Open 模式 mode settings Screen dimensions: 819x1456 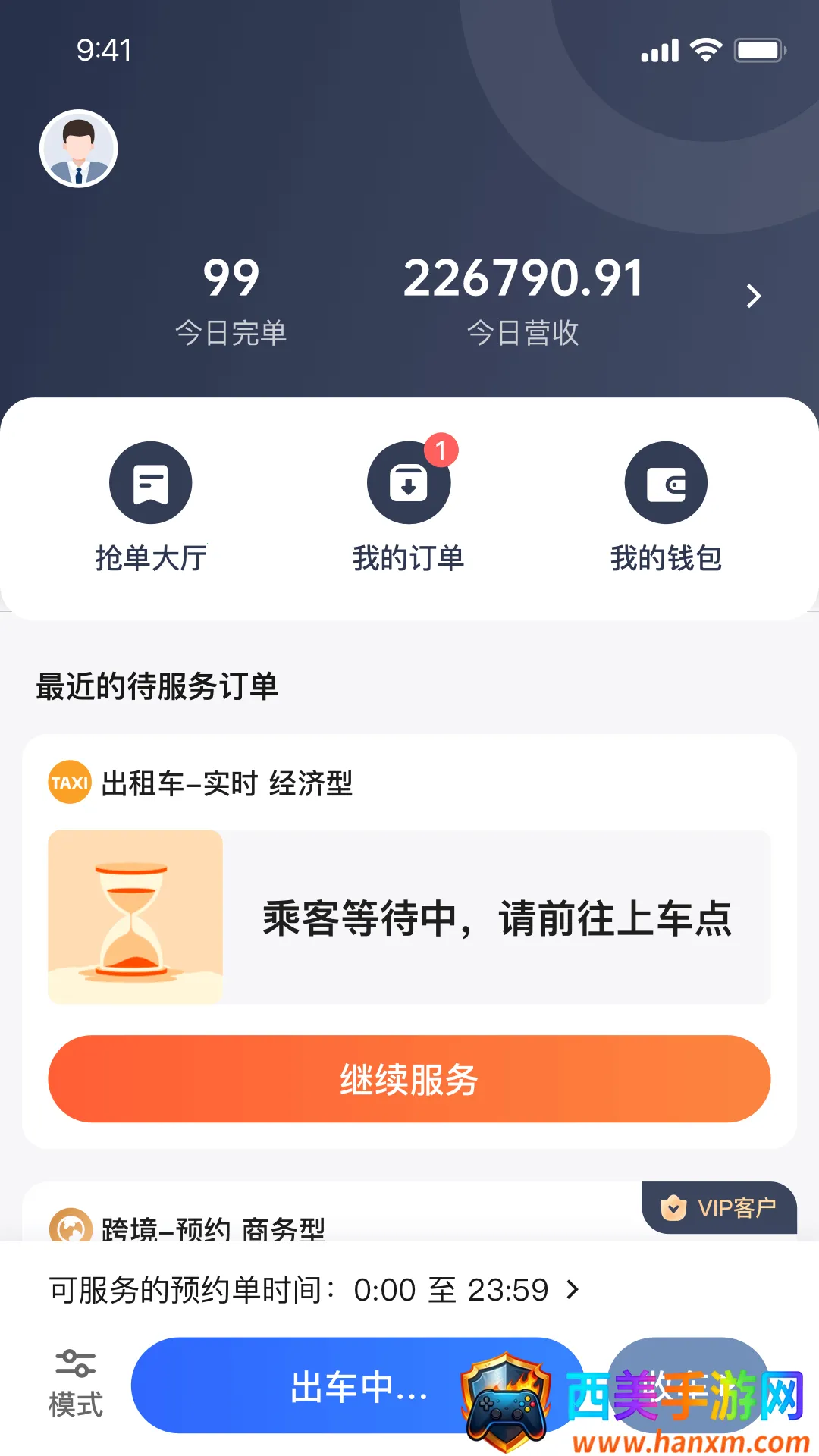[76, 1385]
